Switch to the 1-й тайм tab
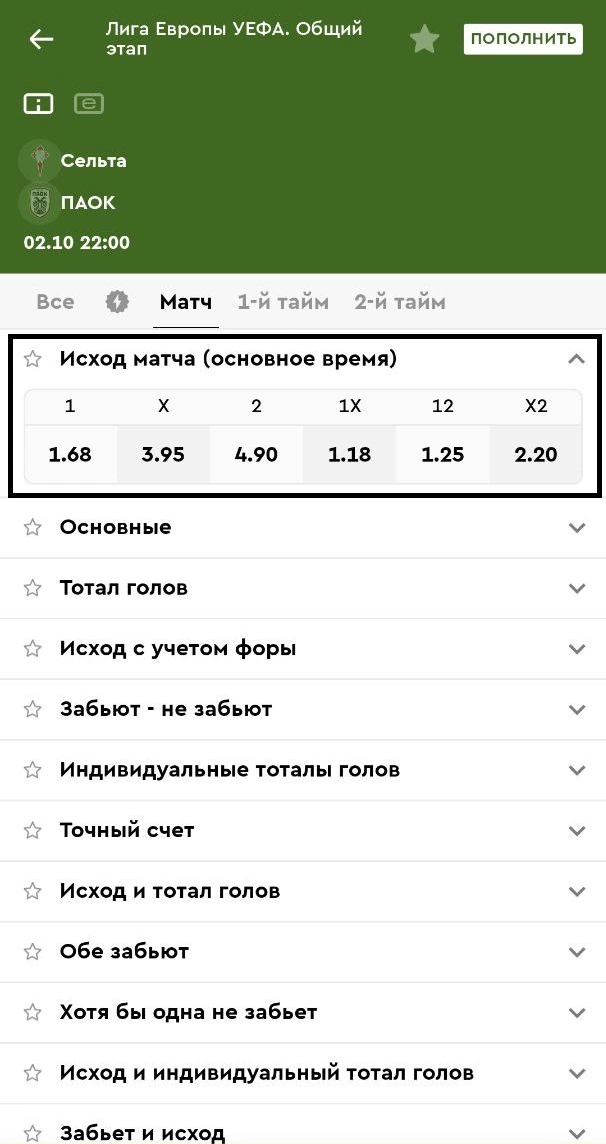The height and width of the screenshot is (1144, 606). 283,302
